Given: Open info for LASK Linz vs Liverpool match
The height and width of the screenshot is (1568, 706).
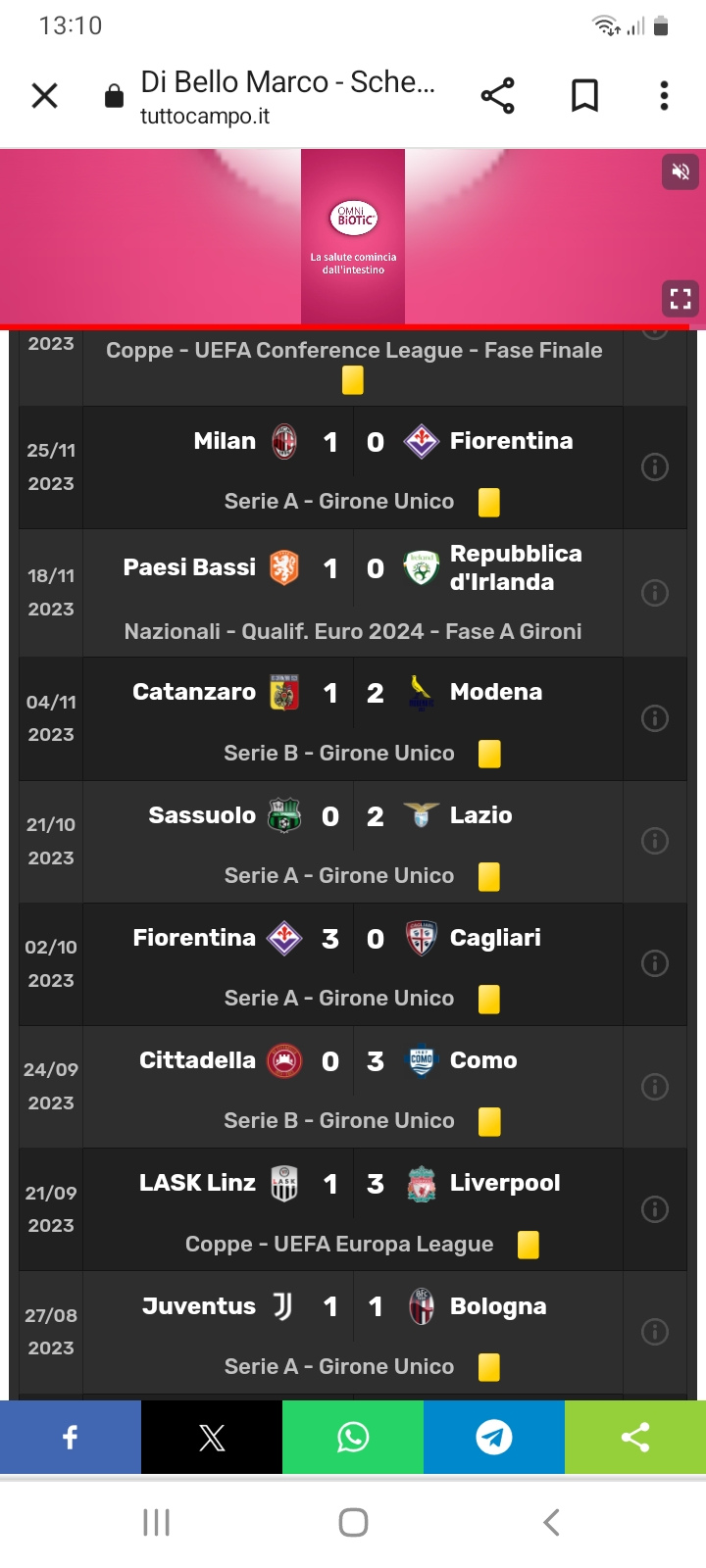Looking at the screenshot, I should coord(655,1209).
